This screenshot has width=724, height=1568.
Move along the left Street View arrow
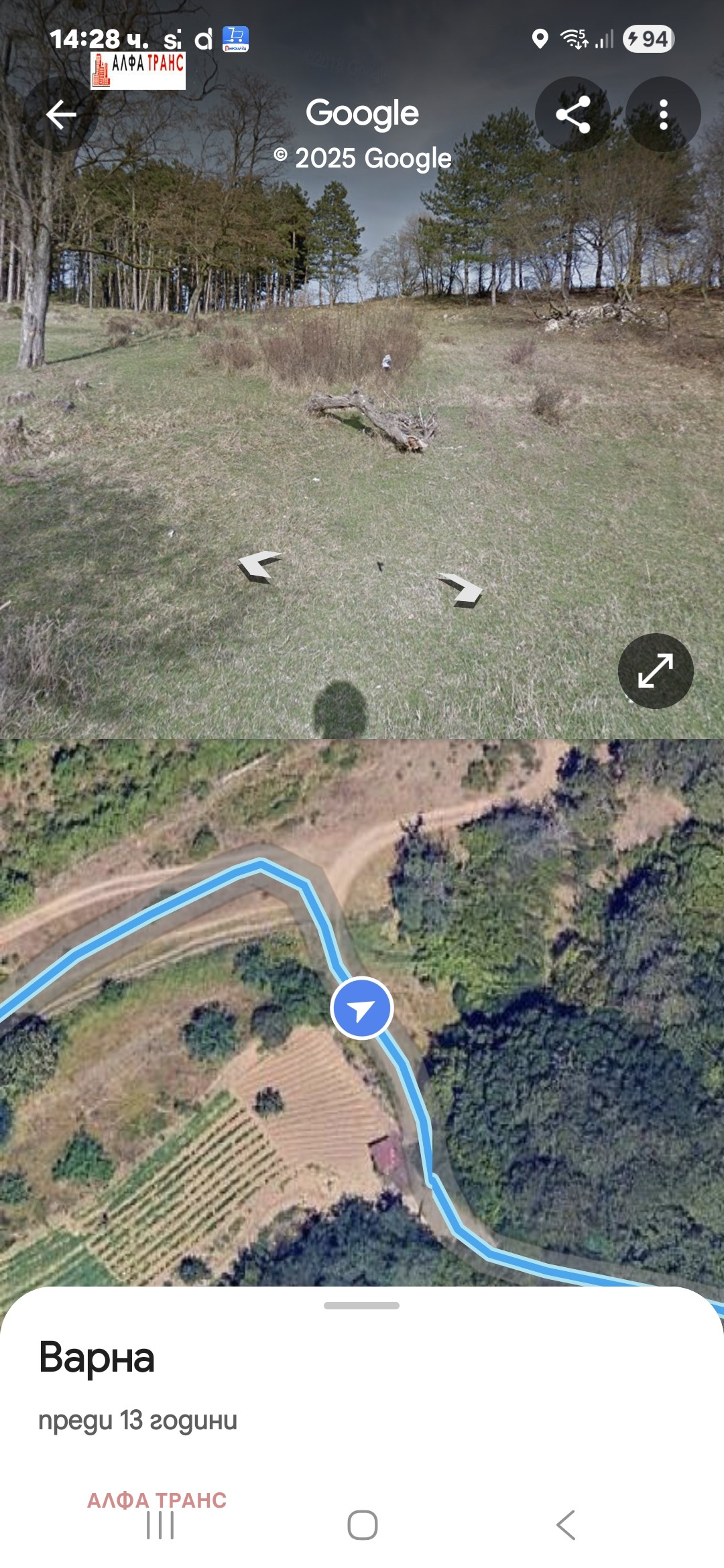[x=259, y=566]
